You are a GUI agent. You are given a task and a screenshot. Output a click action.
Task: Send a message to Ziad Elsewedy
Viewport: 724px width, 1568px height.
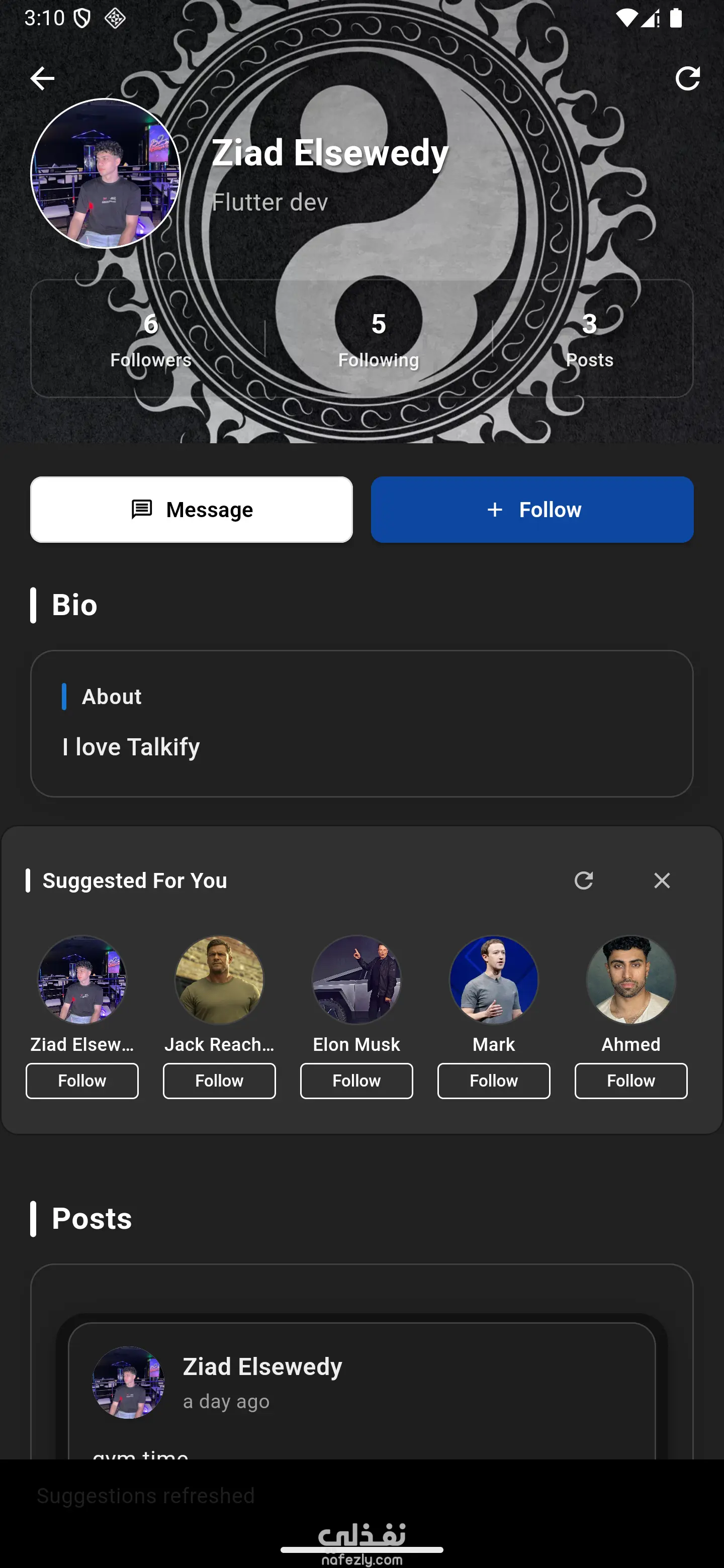(x=191, y=510)
